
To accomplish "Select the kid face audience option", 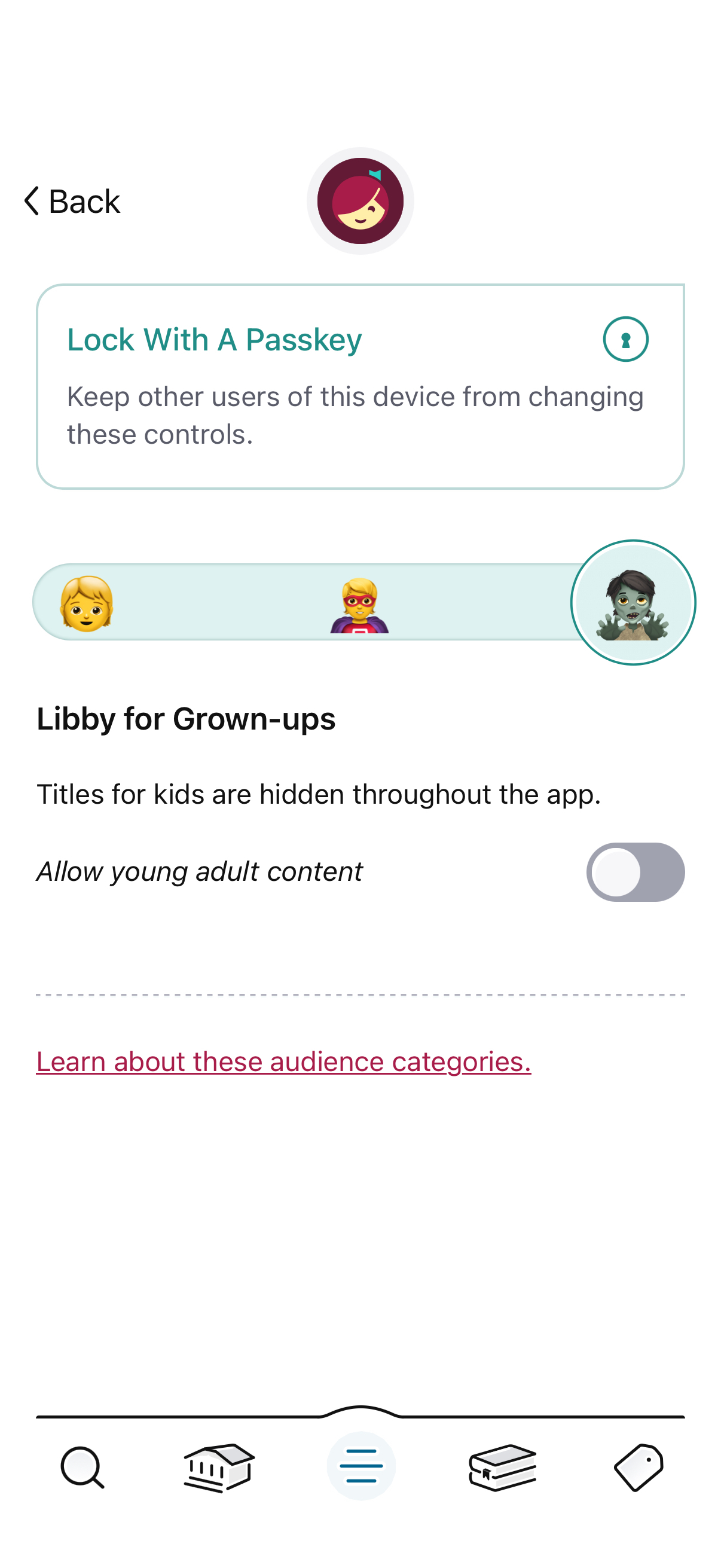I will tap(87, 603).
